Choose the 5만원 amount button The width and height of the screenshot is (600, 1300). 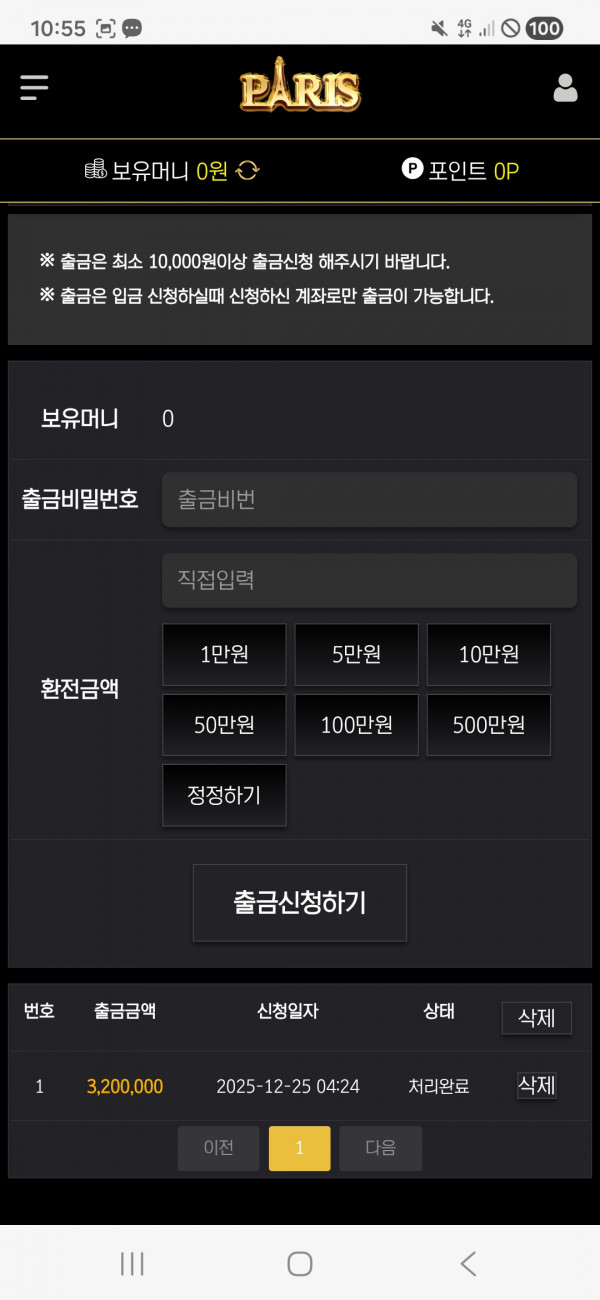[x=356, y=654]
